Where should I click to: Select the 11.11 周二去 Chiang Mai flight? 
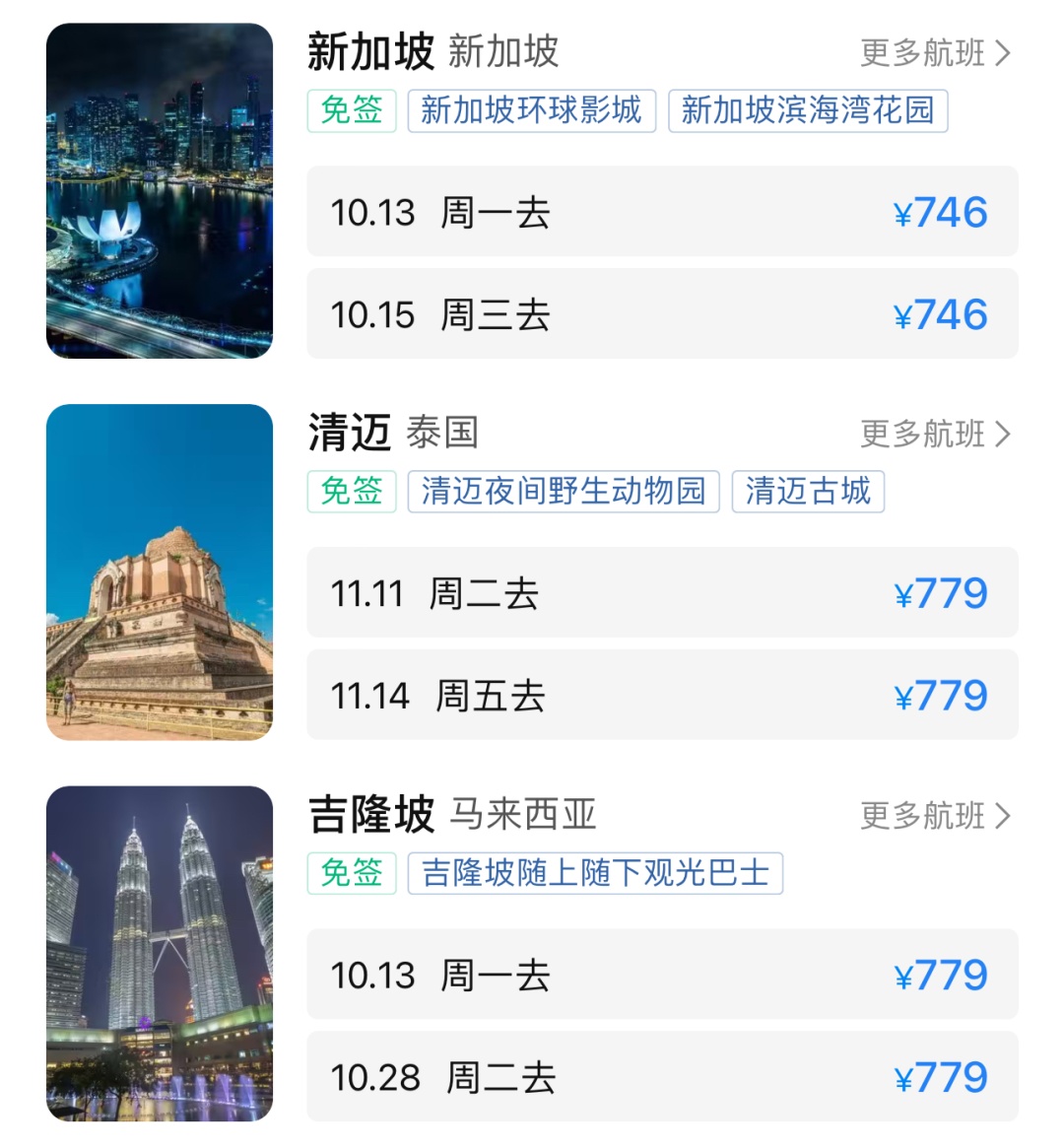point(662,593)
